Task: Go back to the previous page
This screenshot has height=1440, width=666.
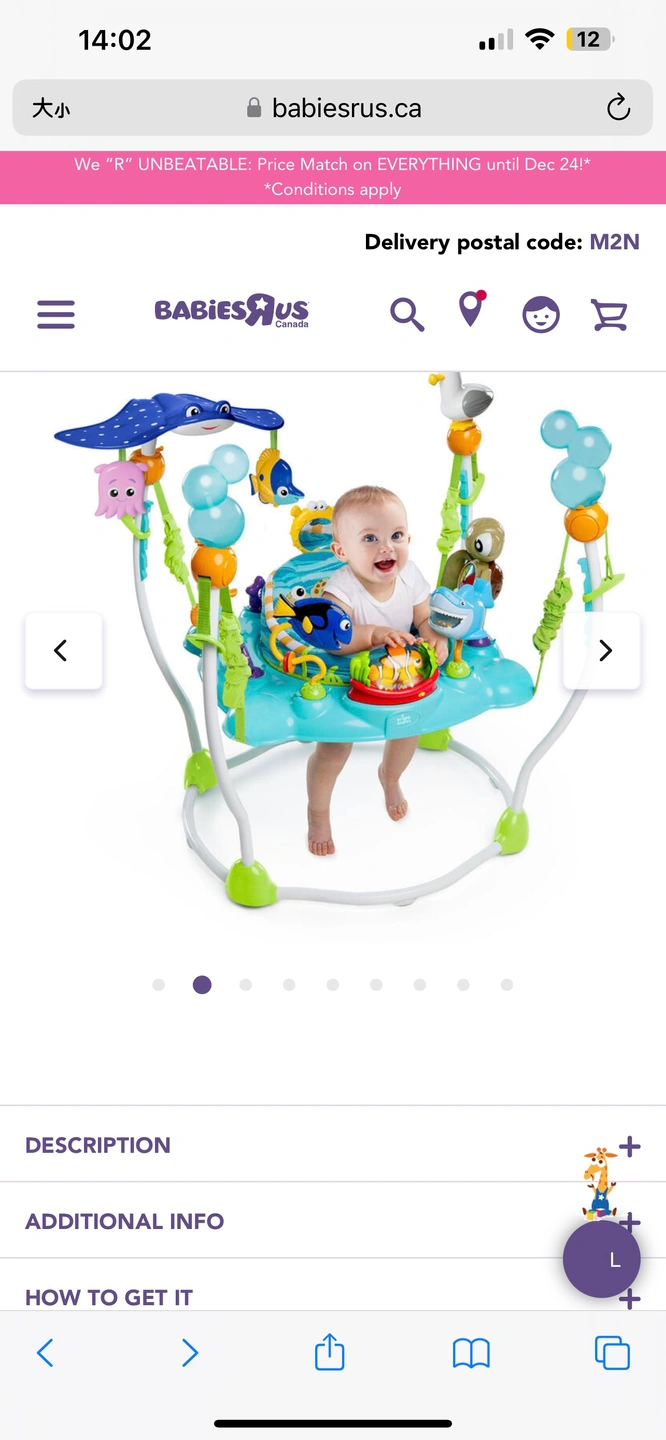Action: (45, 1354)
